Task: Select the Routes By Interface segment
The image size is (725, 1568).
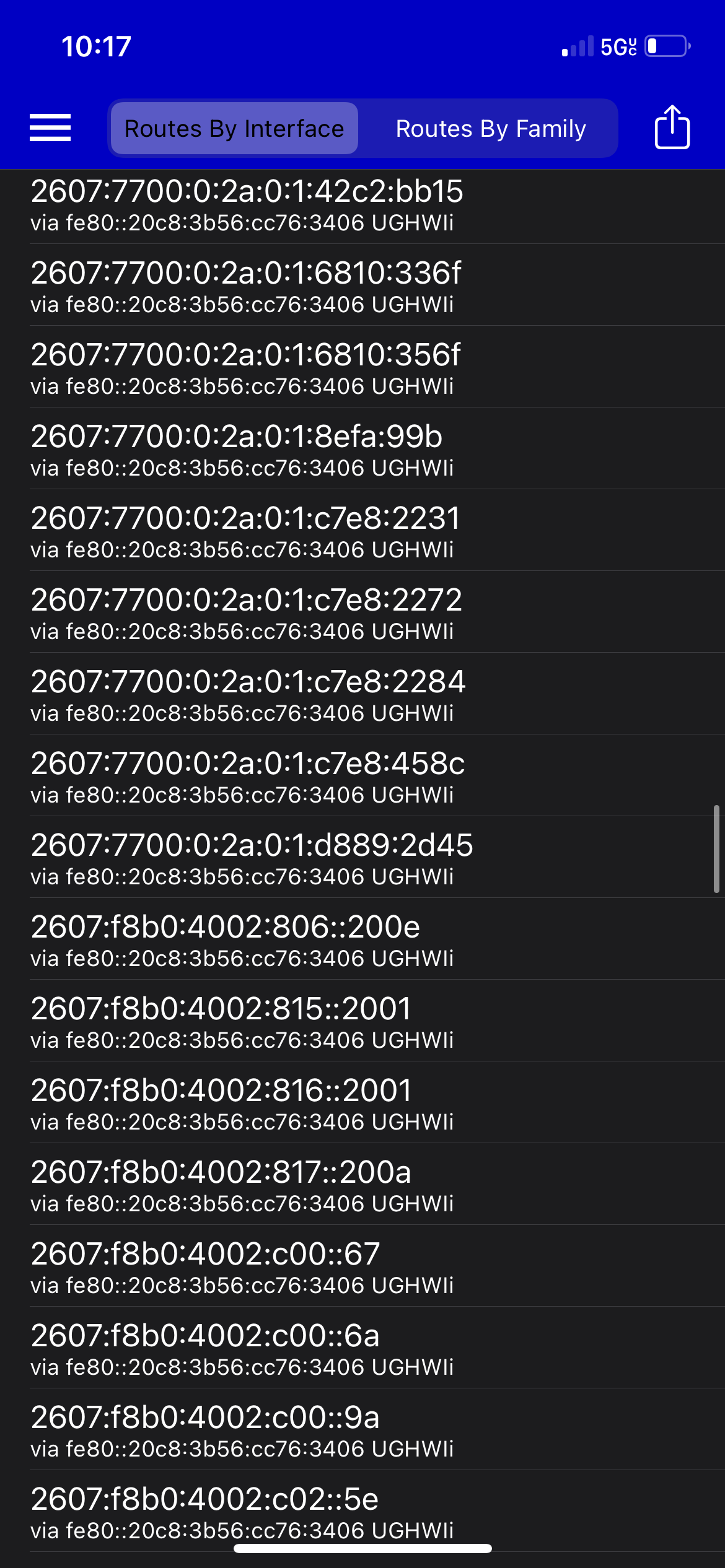Action: (234, 128)
